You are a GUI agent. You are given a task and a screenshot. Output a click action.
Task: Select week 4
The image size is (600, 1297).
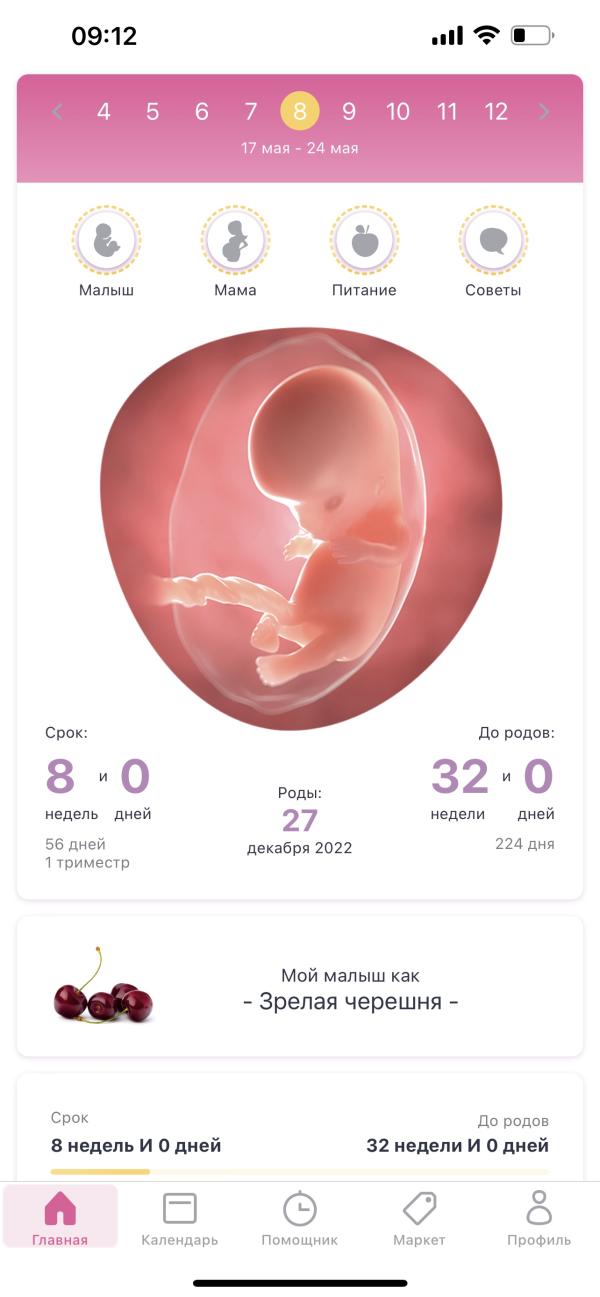[x=104, y=112]
